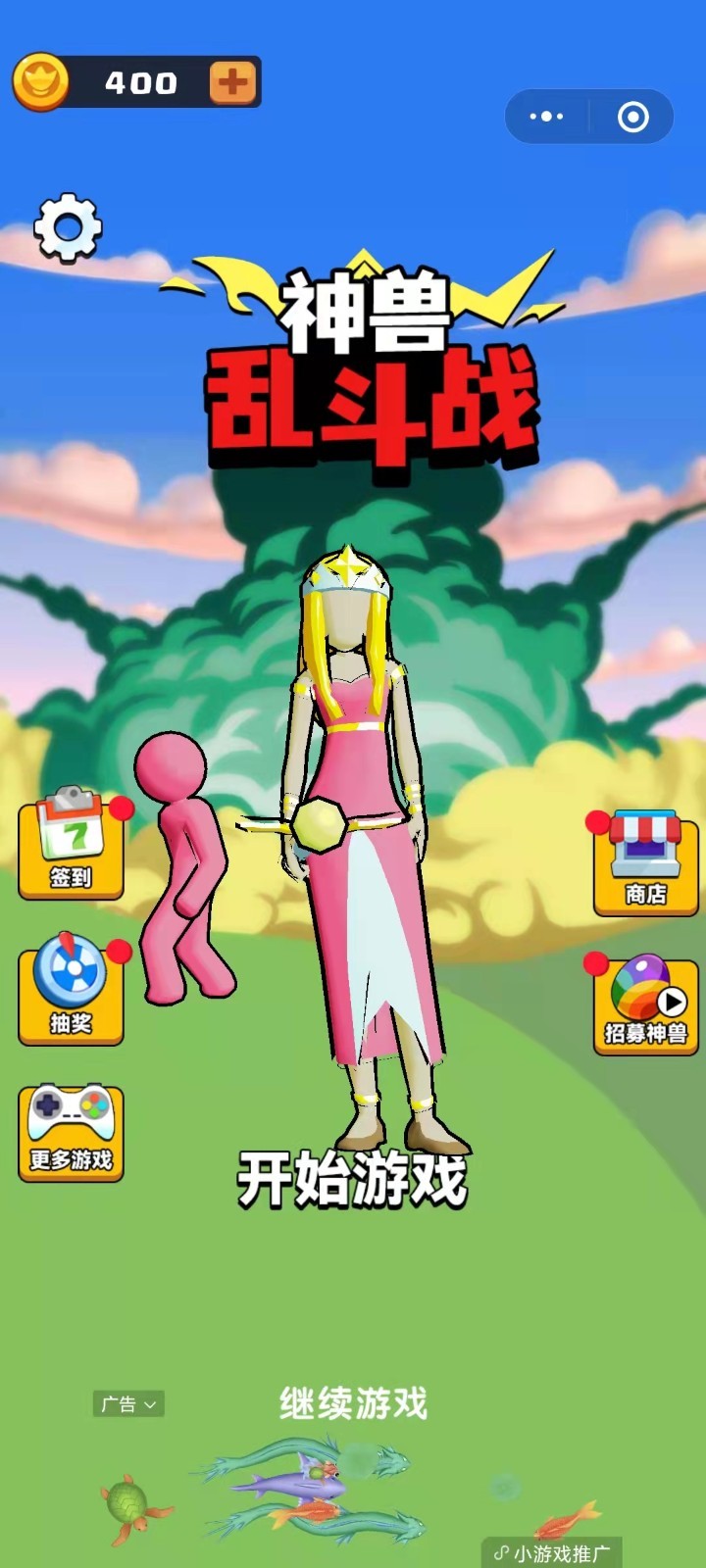This screenshot has height=1568, width=706.
Task: Expand the 广告 ad options dropdown
Action: (128, 1404)
